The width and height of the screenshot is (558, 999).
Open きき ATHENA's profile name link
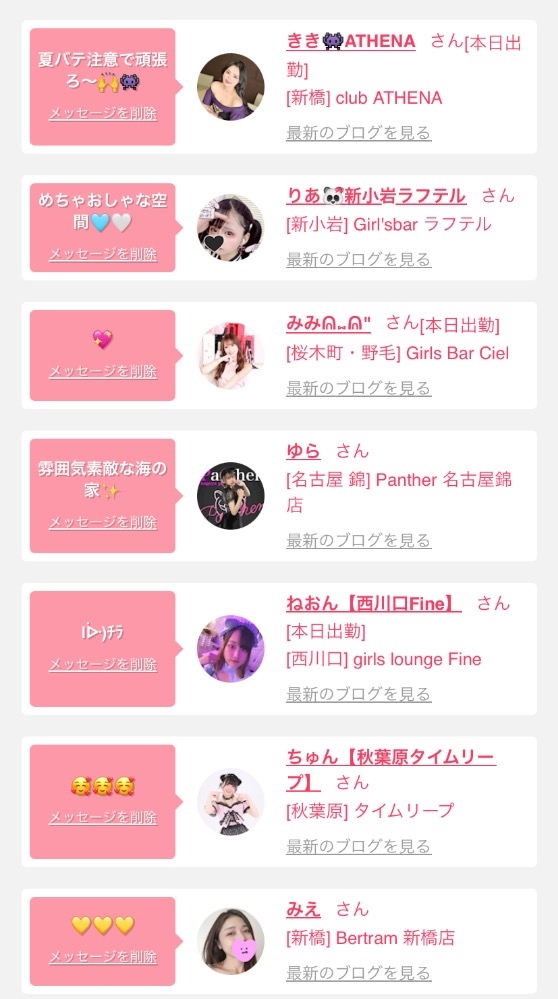(350, 42)
